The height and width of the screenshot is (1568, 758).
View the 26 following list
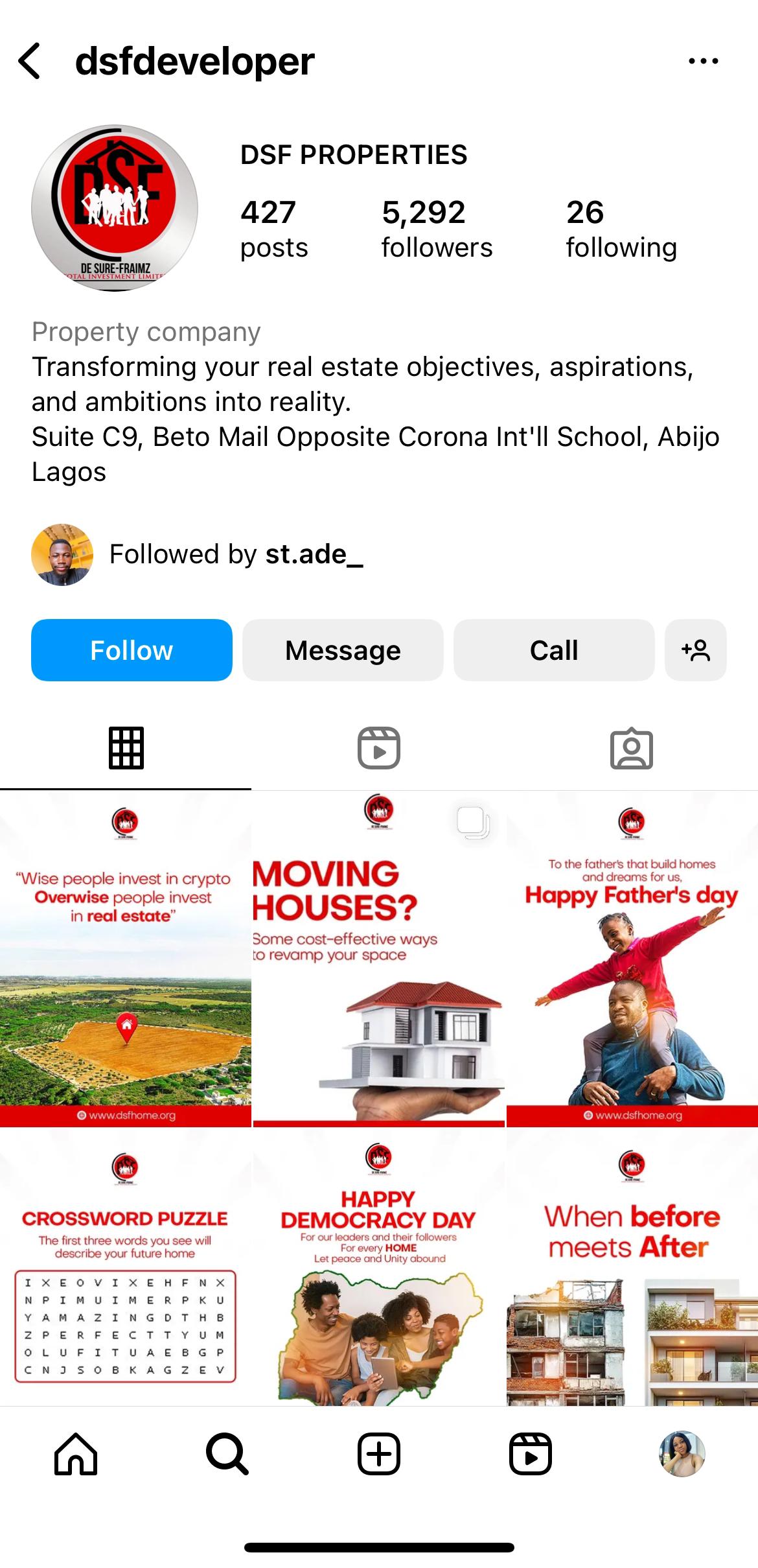pyautogui.click(x=621, y=229)
